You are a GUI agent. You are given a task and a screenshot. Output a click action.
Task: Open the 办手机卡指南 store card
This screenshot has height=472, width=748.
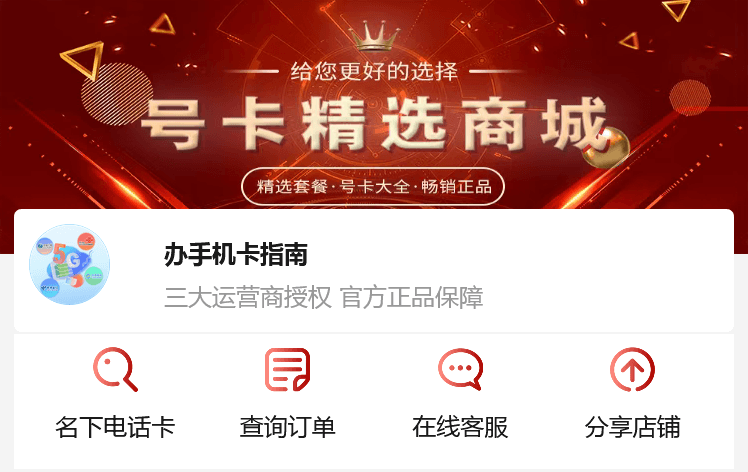point(374,270)
